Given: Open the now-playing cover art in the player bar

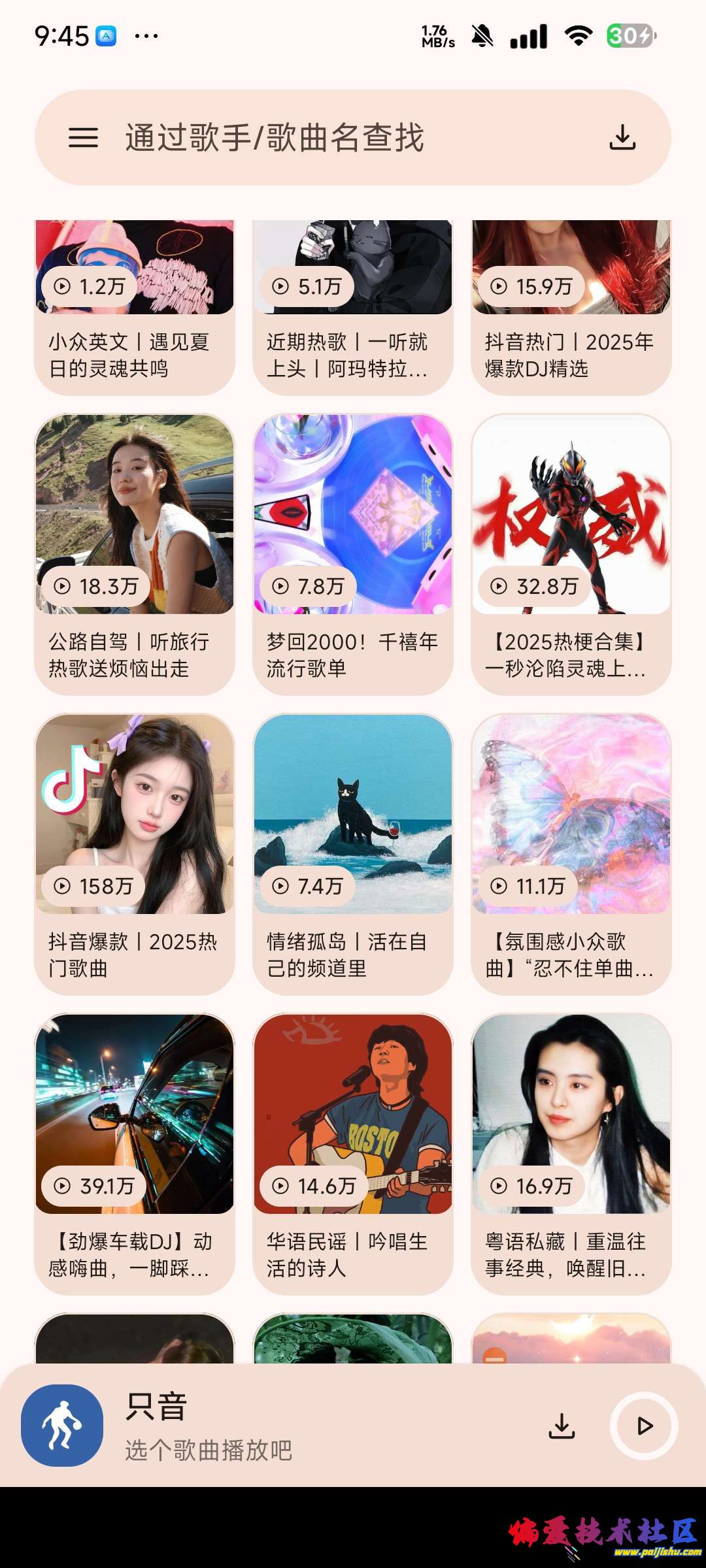Looking at the screenshot, I should click(x=62, y=1425).
